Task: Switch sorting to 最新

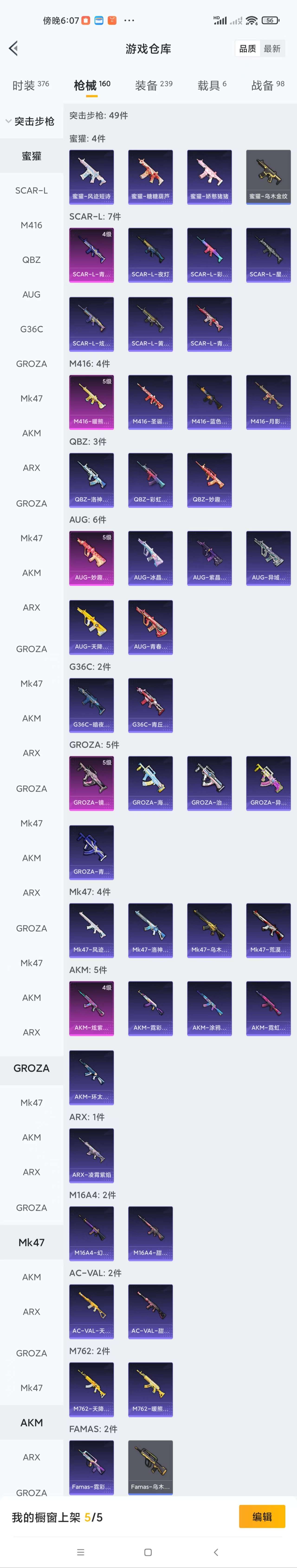Action: tap(271, 49)
